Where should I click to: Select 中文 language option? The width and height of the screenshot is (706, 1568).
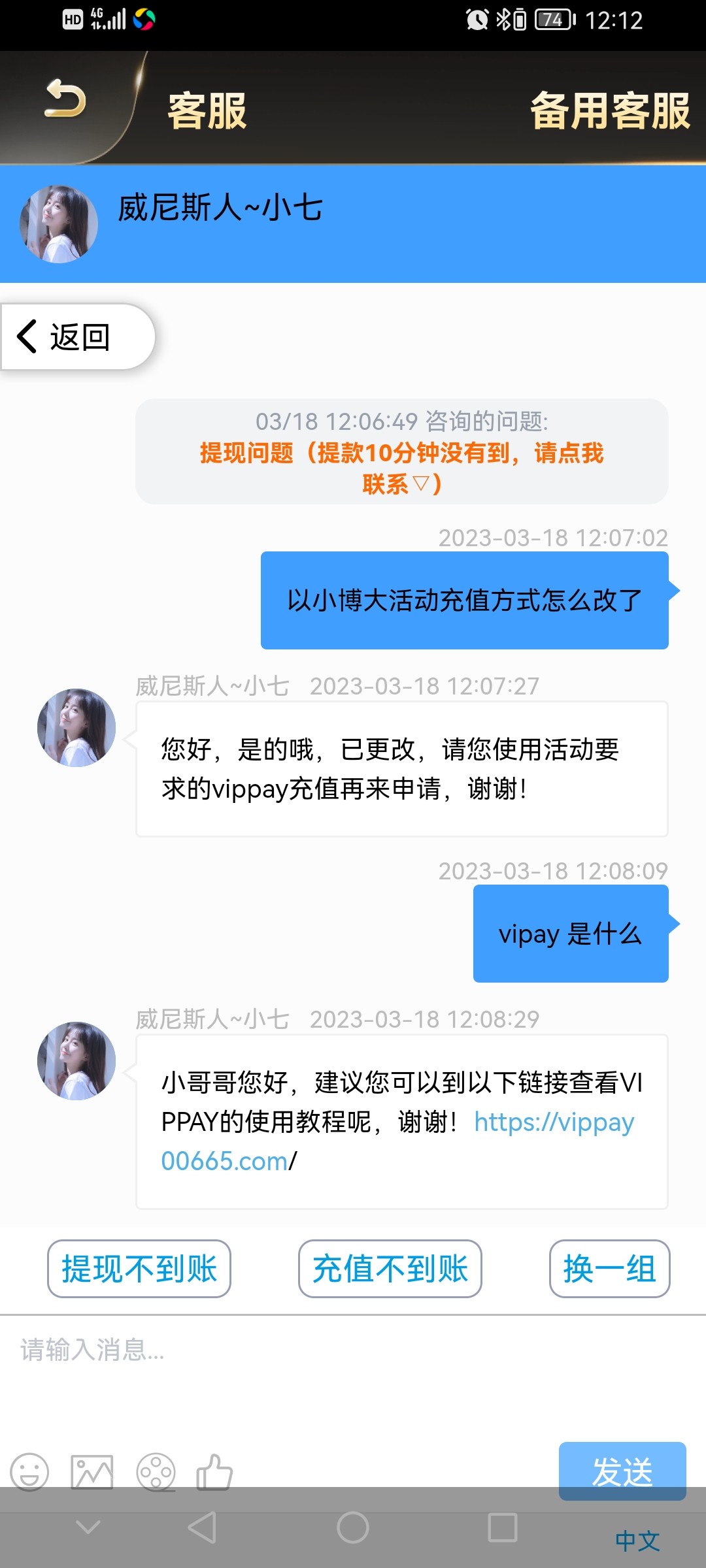(x=637, y=1540)
